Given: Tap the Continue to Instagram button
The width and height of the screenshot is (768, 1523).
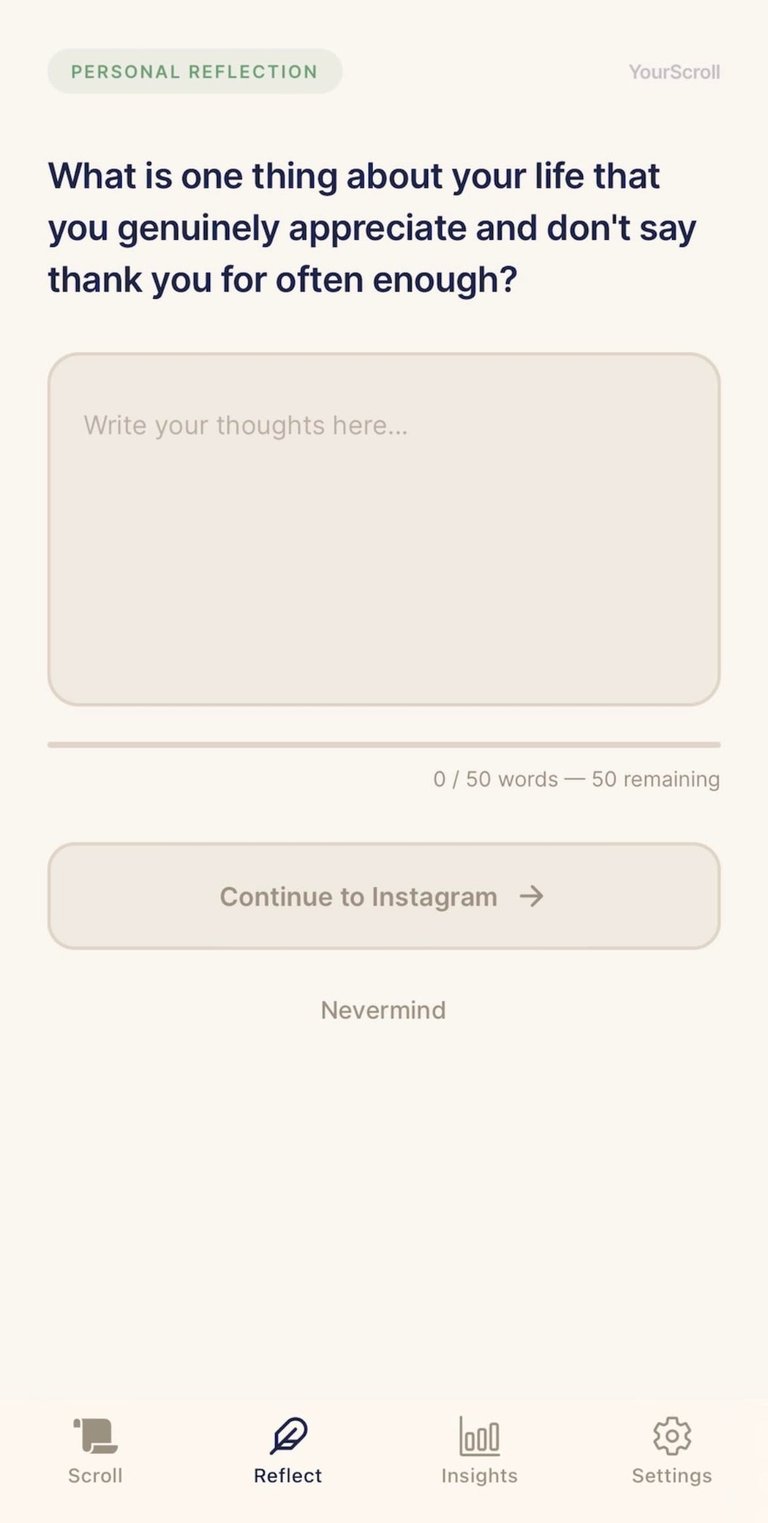Looking at the screenshot, I should coord(383,896).
